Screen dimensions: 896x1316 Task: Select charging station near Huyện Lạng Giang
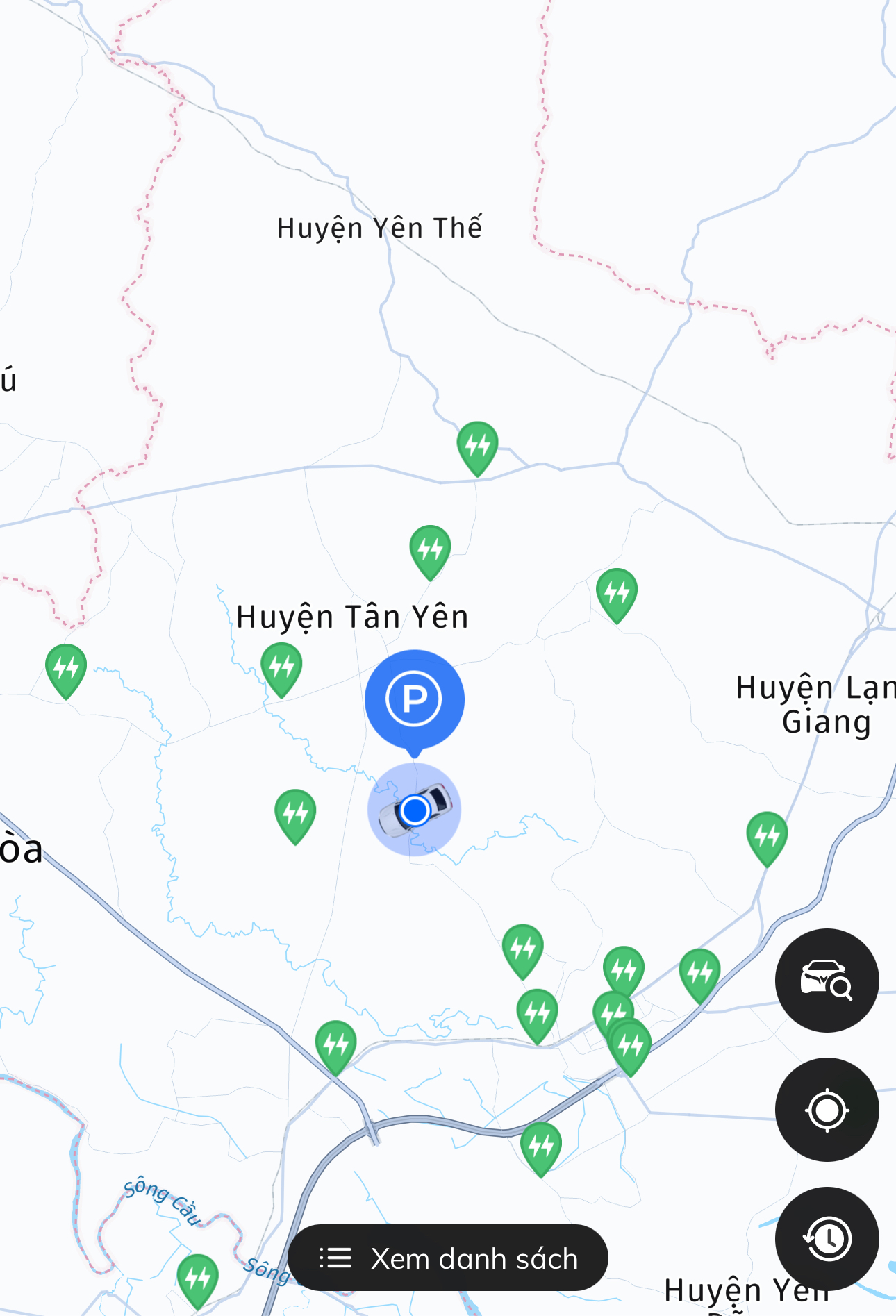click(767, 835)
